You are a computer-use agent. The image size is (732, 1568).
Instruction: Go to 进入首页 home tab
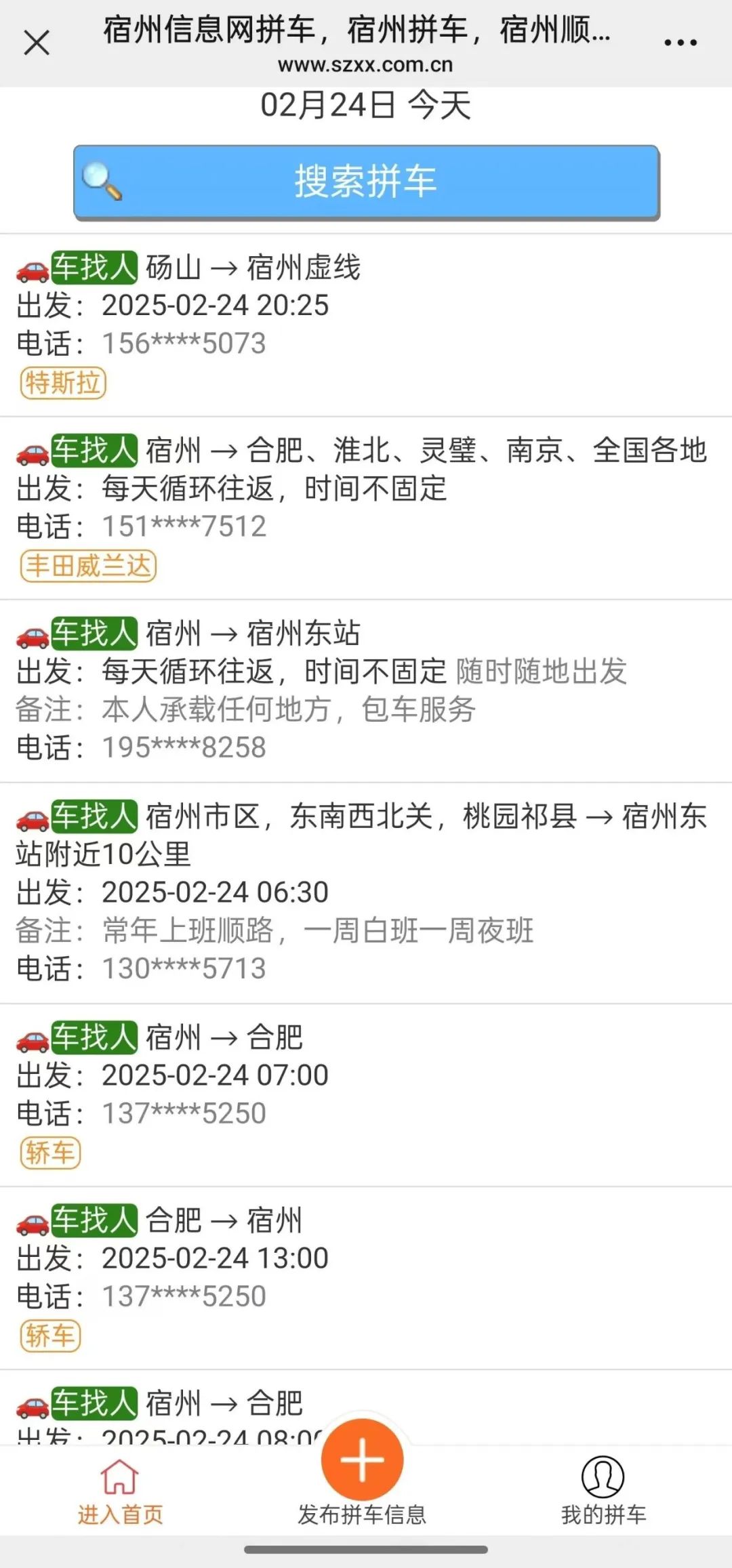click(x=120, y=1491)
